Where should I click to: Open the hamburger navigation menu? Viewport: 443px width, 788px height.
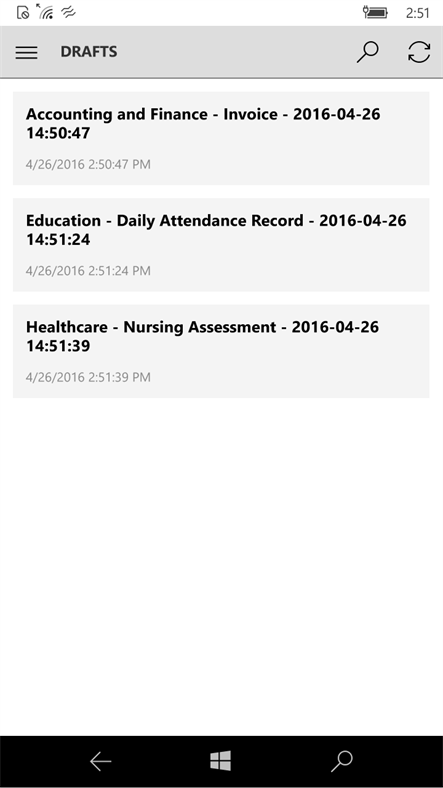[26, 52]
